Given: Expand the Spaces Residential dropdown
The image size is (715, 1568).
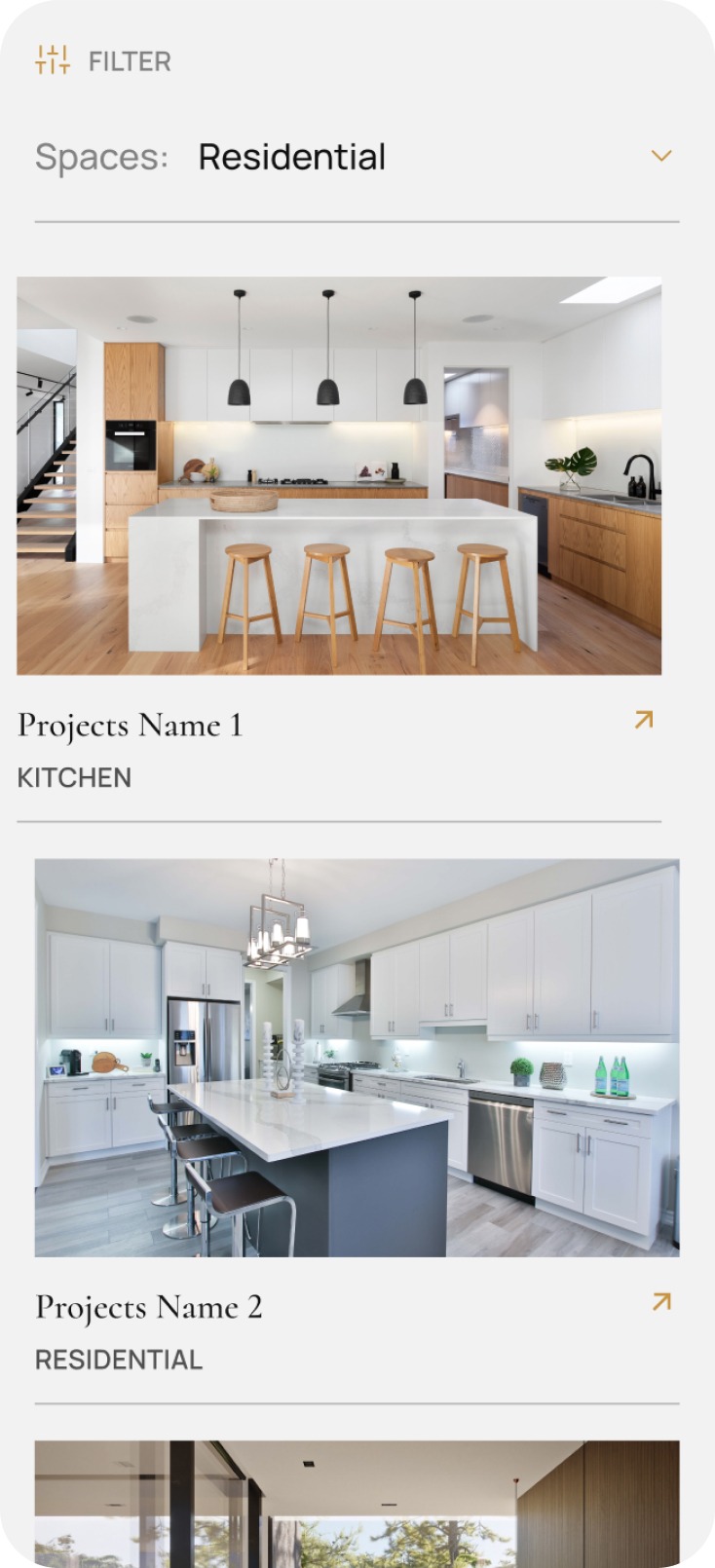Looking at the screenshot, I should tap(660, 156).
